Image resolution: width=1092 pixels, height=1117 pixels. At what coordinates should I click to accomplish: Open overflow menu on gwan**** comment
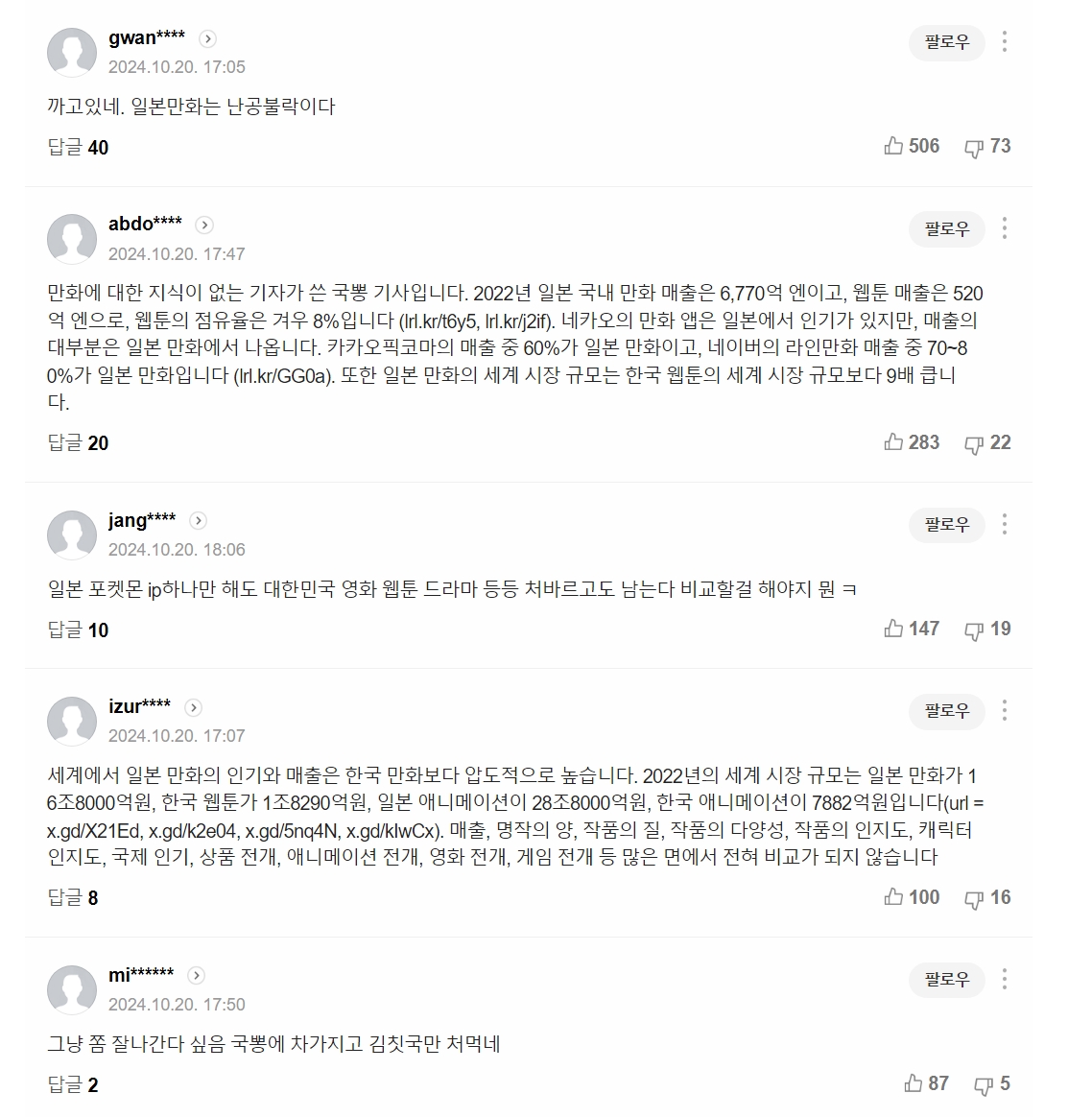tap(1004, 42)
